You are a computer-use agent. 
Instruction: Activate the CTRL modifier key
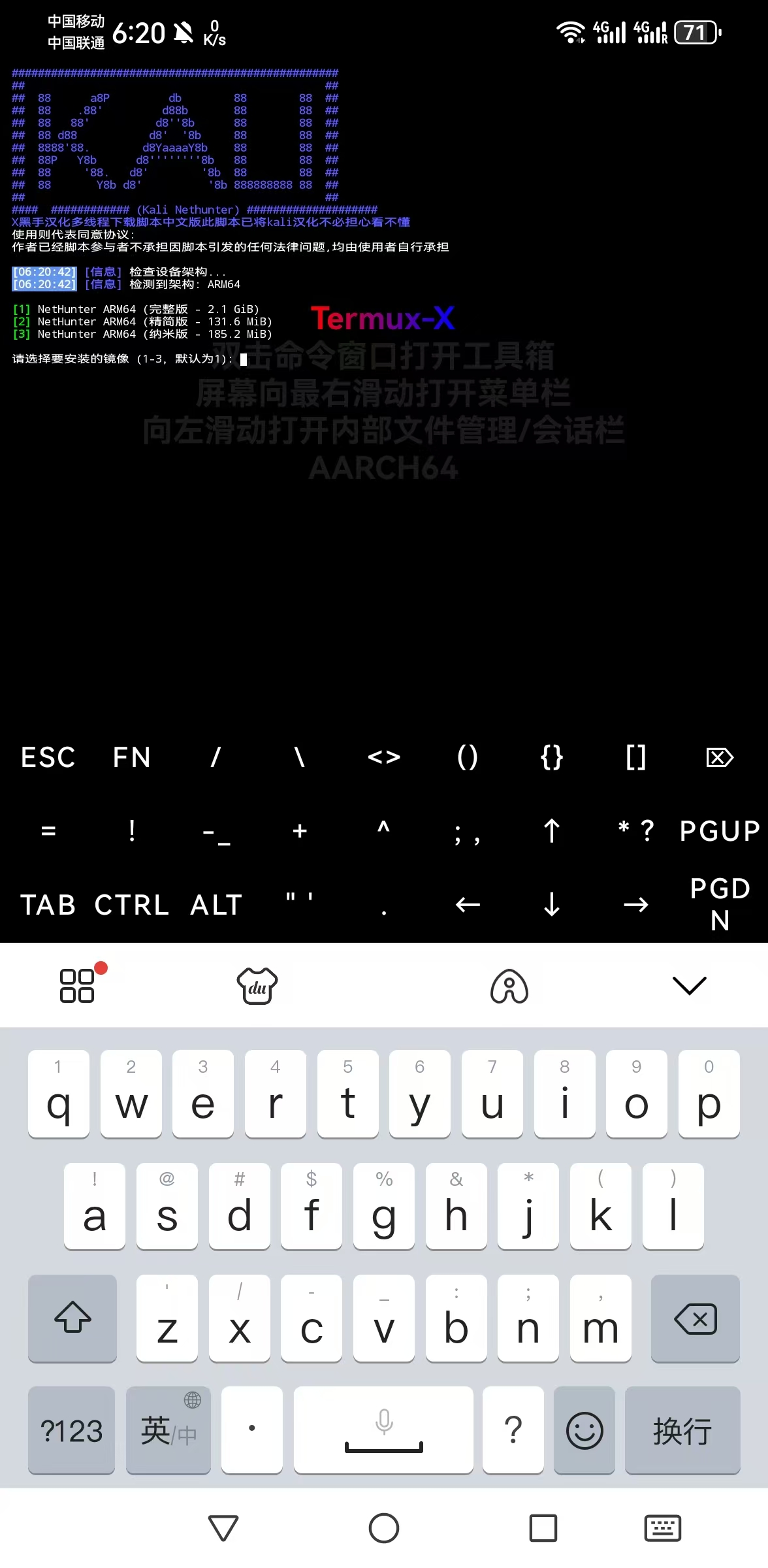(x=132, y=905)
